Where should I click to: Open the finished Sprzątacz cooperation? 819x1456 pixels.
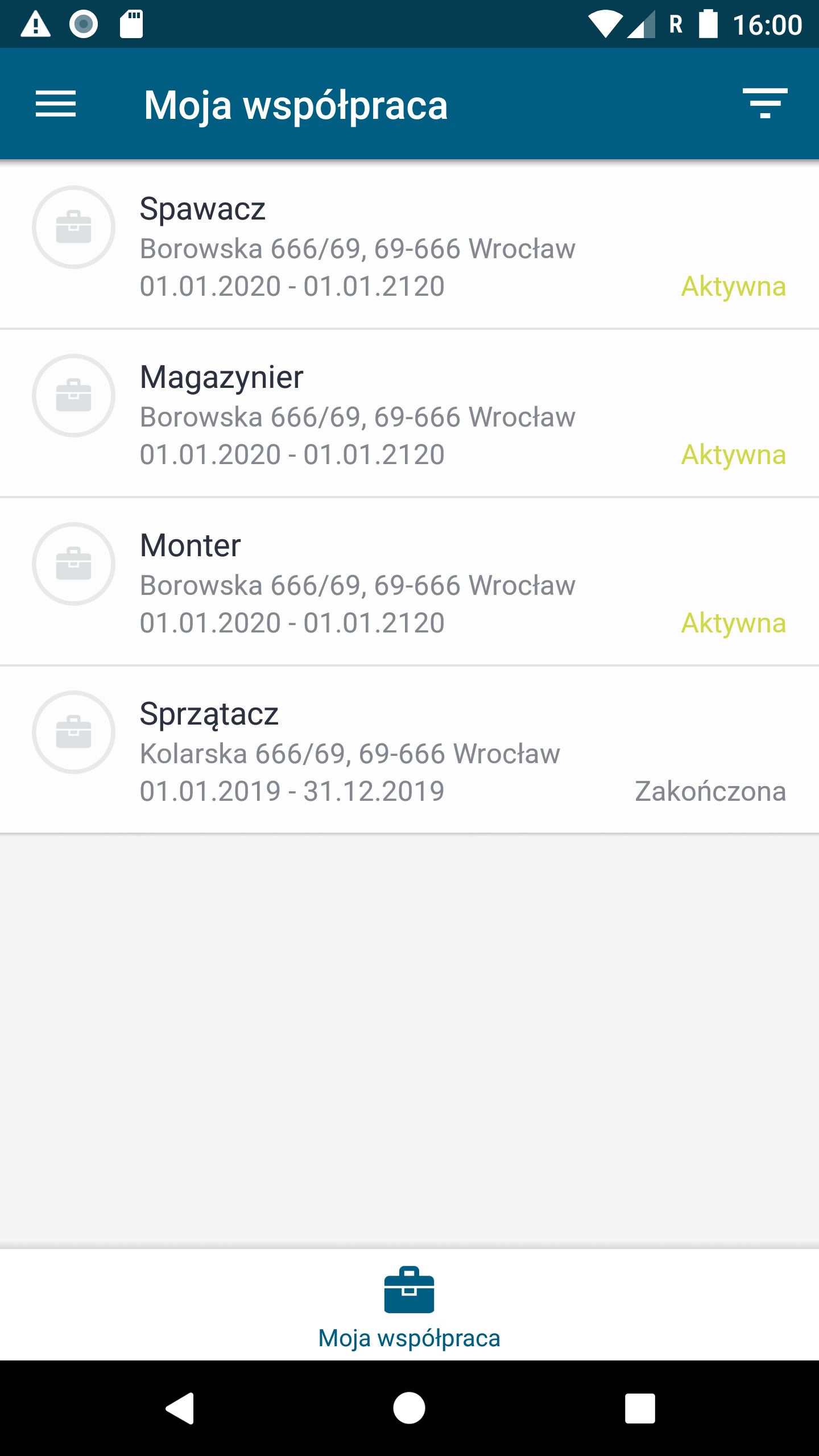pyautogui.click(x=409, y=751)
